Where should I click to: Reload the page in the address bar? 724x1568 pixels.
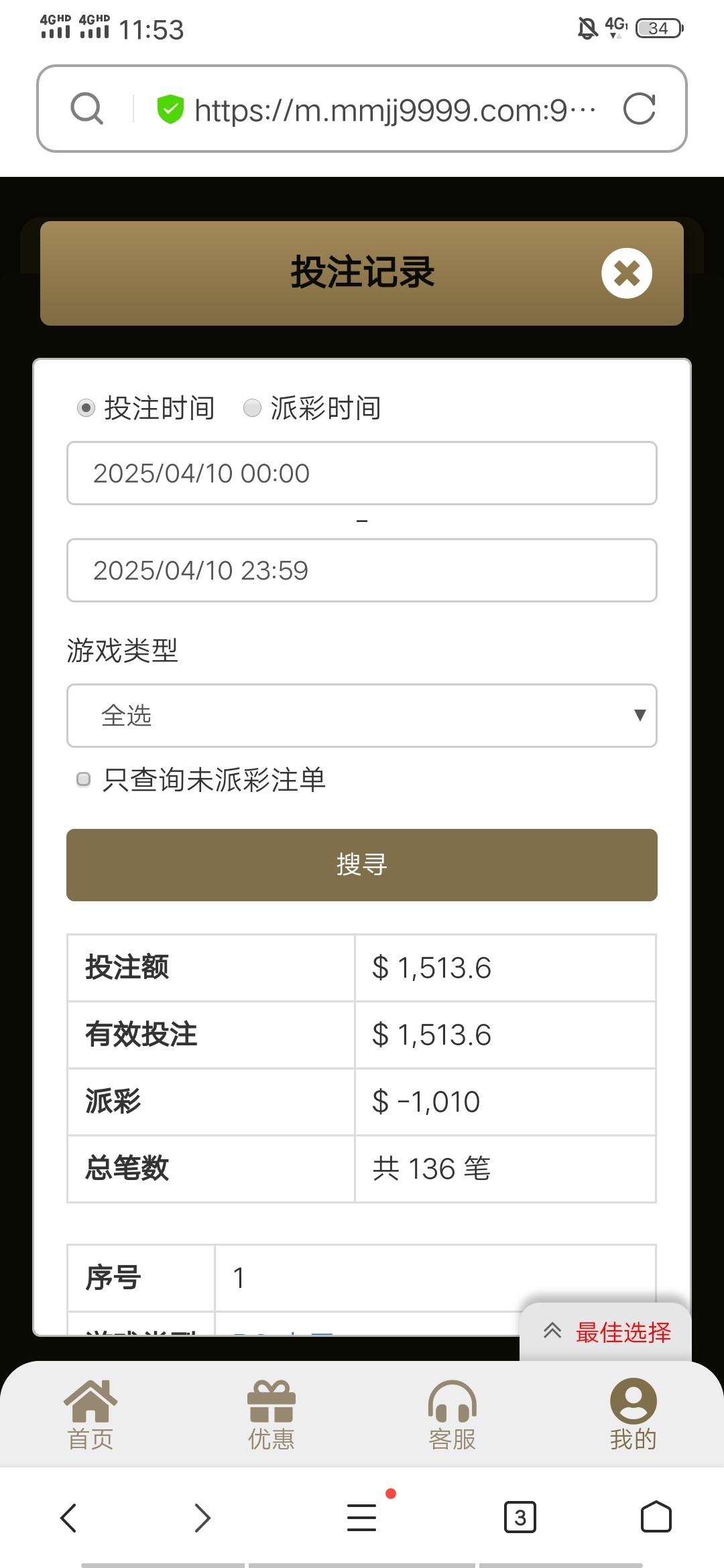click(639, 109)
